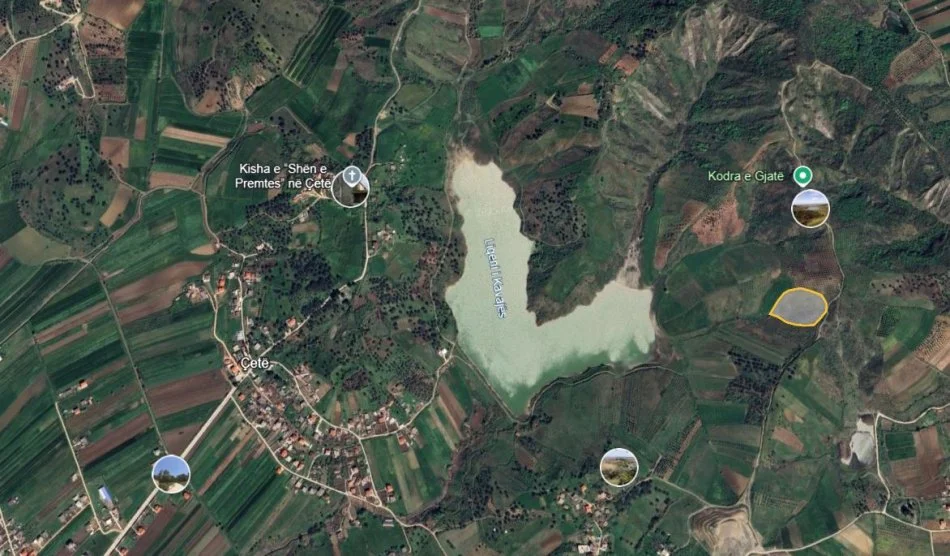Select the yellow outlined polygon area
Viewport: 950px width, 556px height.
point(798,307)
